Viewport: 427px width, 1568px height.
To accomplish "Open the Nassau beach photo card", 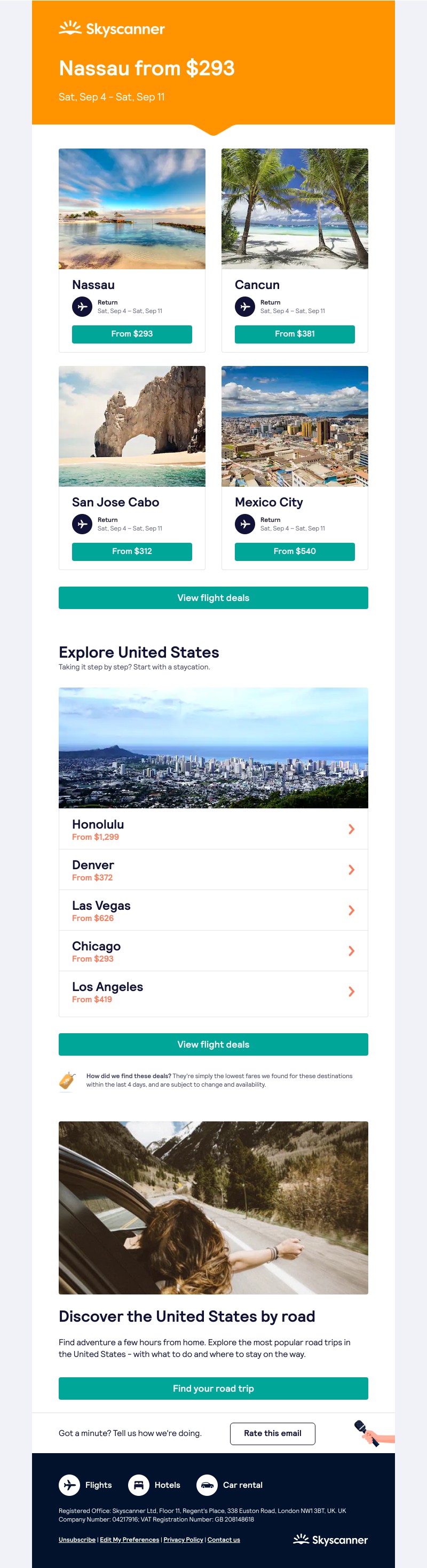I will tap(131, 209).
